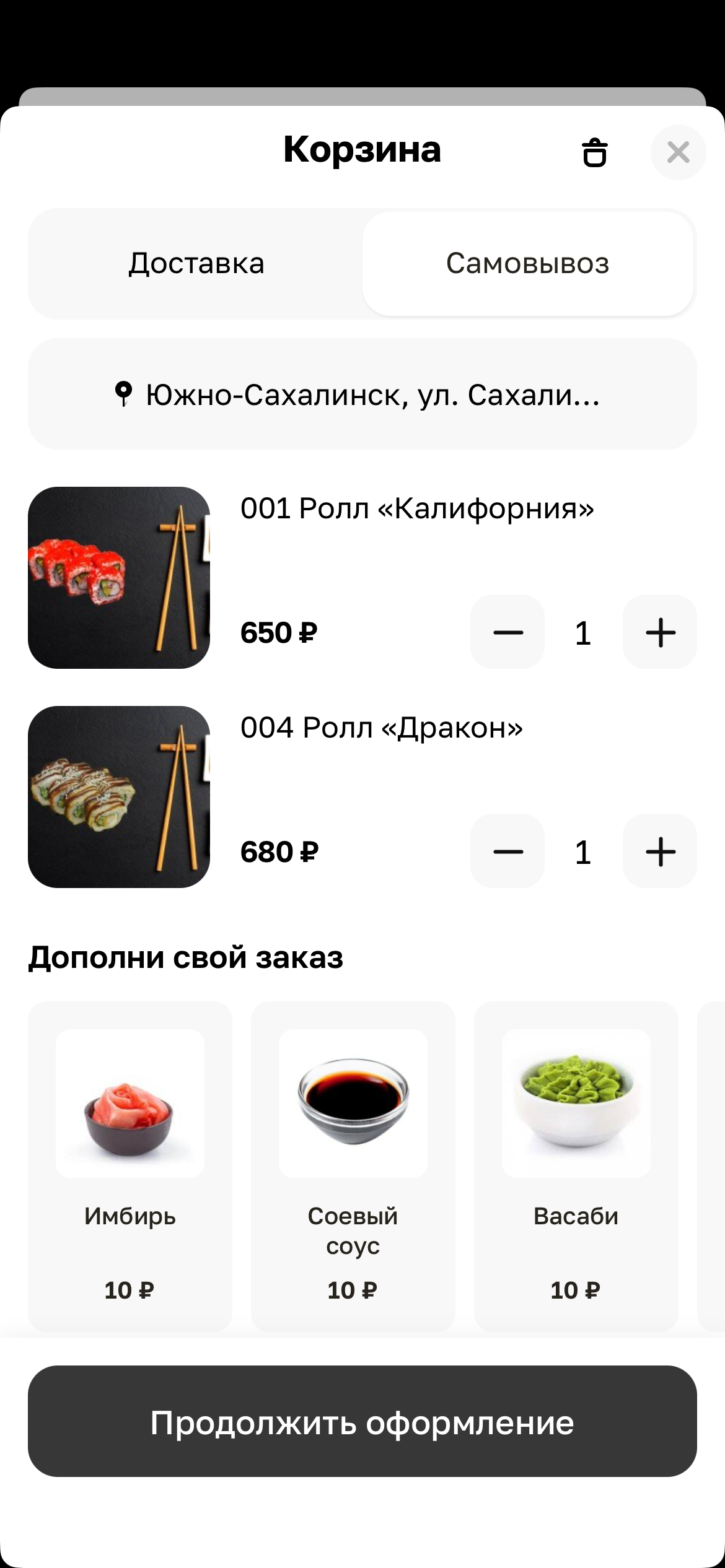Switch to the Доставка tab
Image resolution: width=725 pixels, height=1568 pixels.
tap(196, 264)
